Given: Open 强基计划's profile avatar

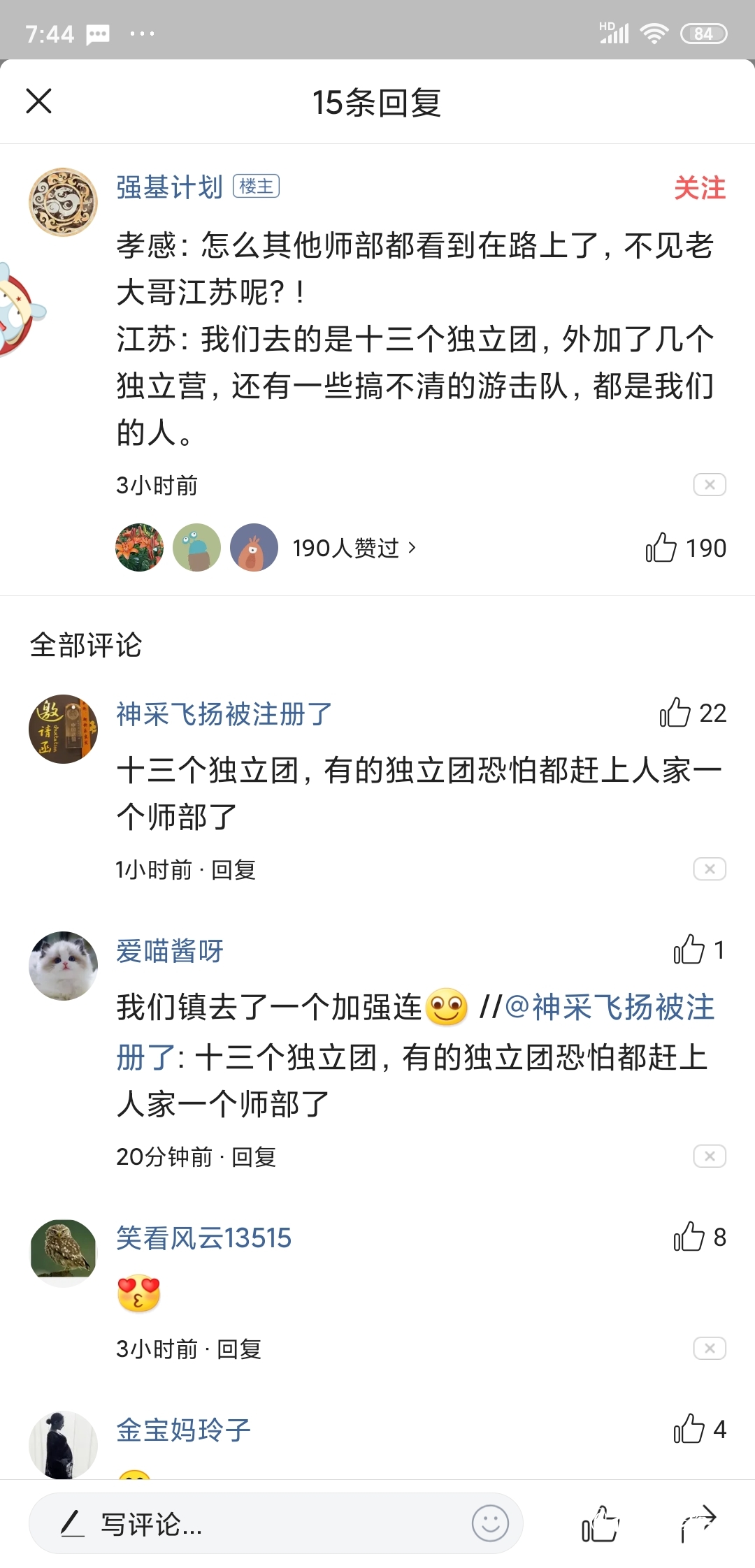Looking at the screenshot, I should tap(63, 202).
